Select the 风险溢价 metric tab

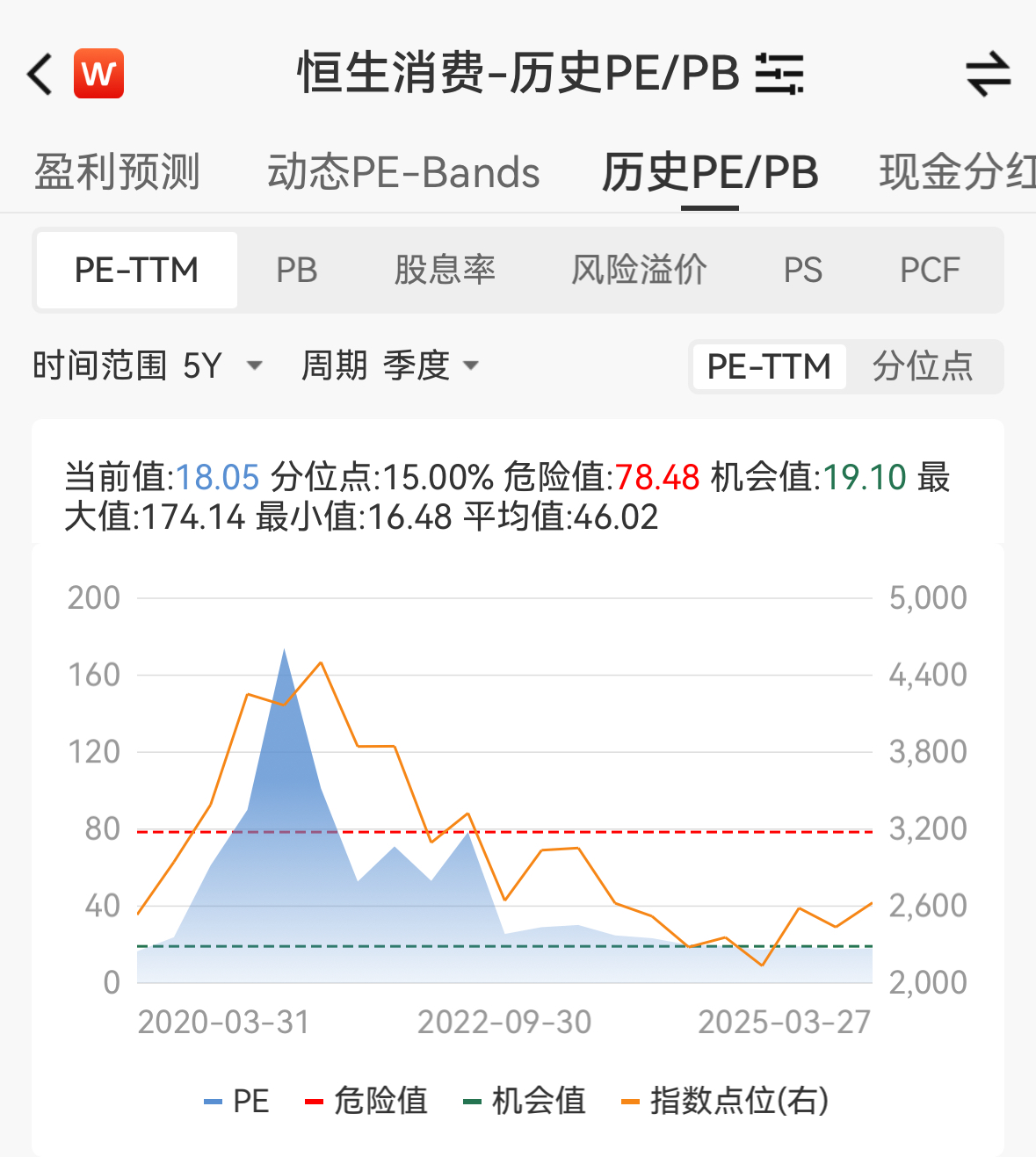639,271
